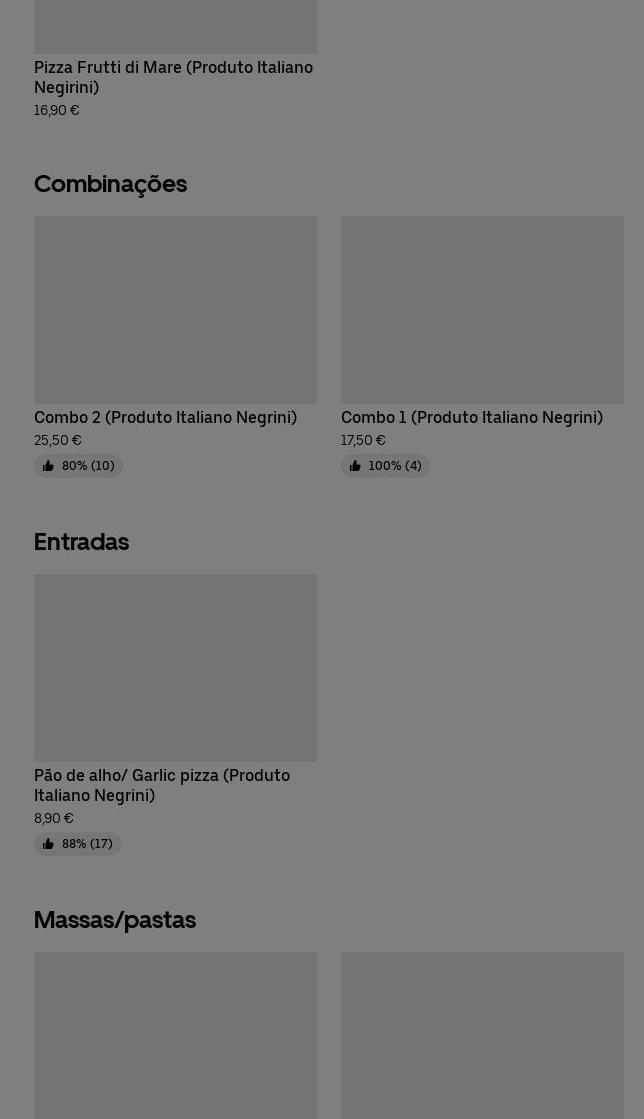
Task: Open second item under Massas/pastas
Action: click(481, 1035)
